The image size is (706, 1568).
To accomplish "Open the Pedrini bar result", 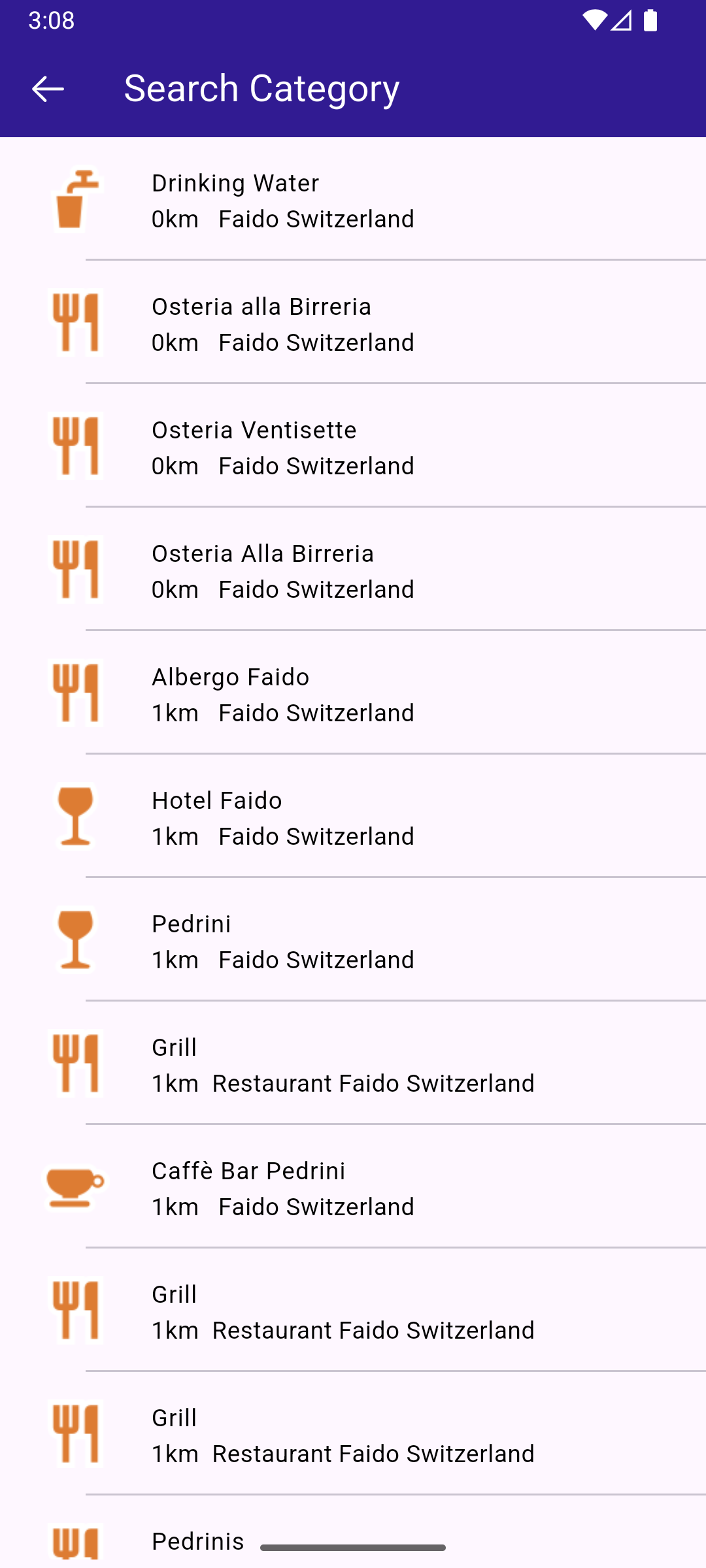I will pyautogui.click(x=353, y=940).
